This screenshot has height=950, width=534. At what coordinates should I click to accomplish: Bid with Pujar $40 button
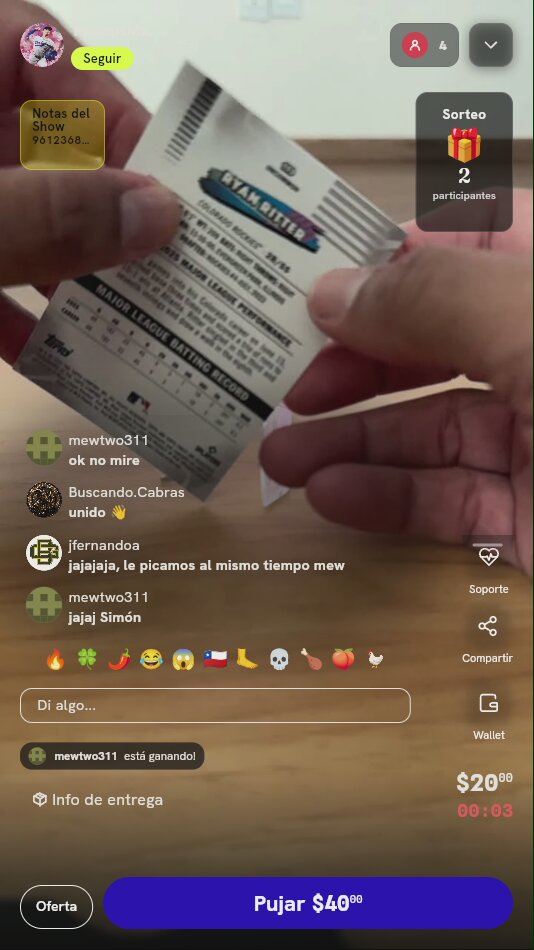coord(308,903)
